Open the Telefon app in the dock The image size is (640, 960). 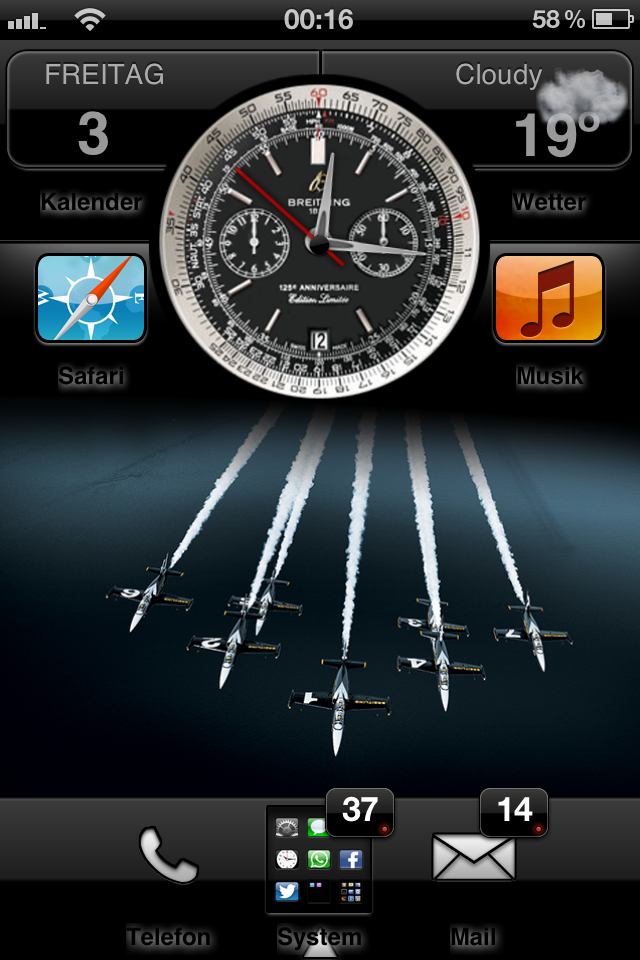click(168, 857)
